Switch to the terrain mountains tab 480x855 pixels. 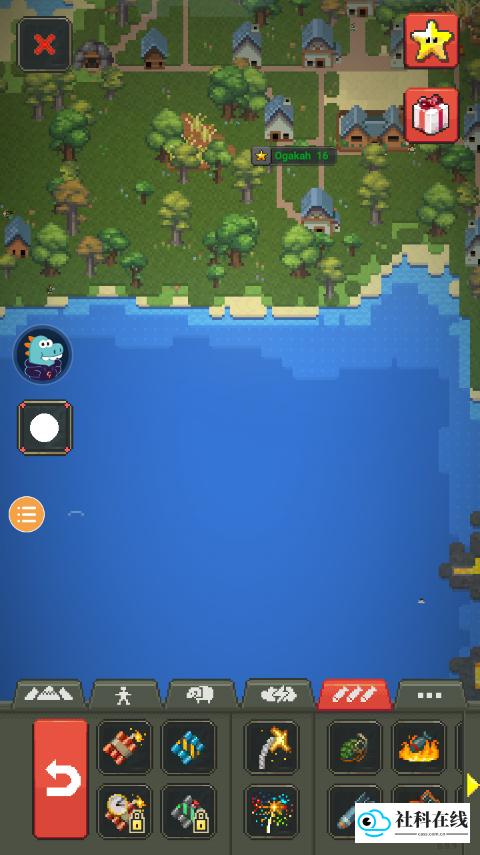(49, 694)
